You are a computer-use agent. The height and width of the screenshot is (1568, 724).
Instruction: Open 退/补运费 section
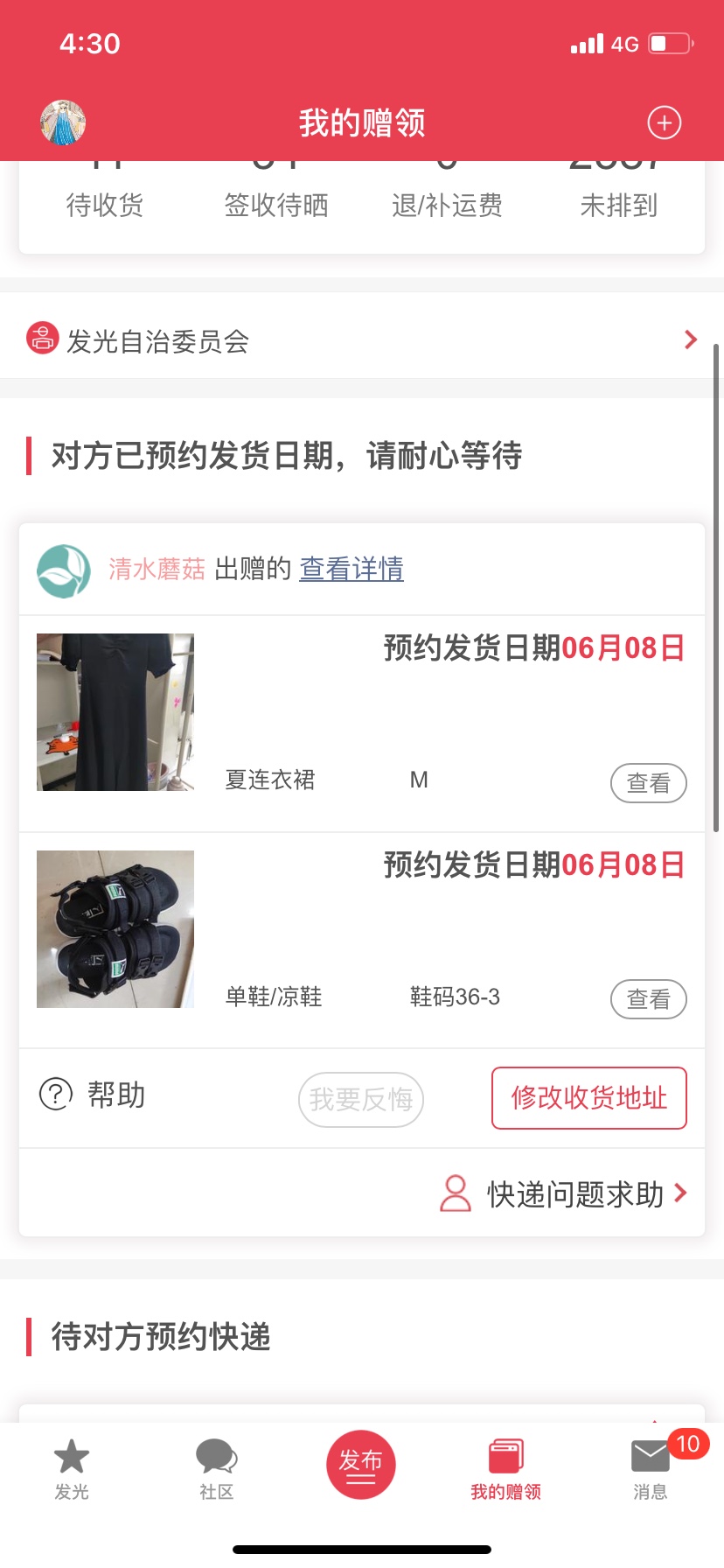447,205
